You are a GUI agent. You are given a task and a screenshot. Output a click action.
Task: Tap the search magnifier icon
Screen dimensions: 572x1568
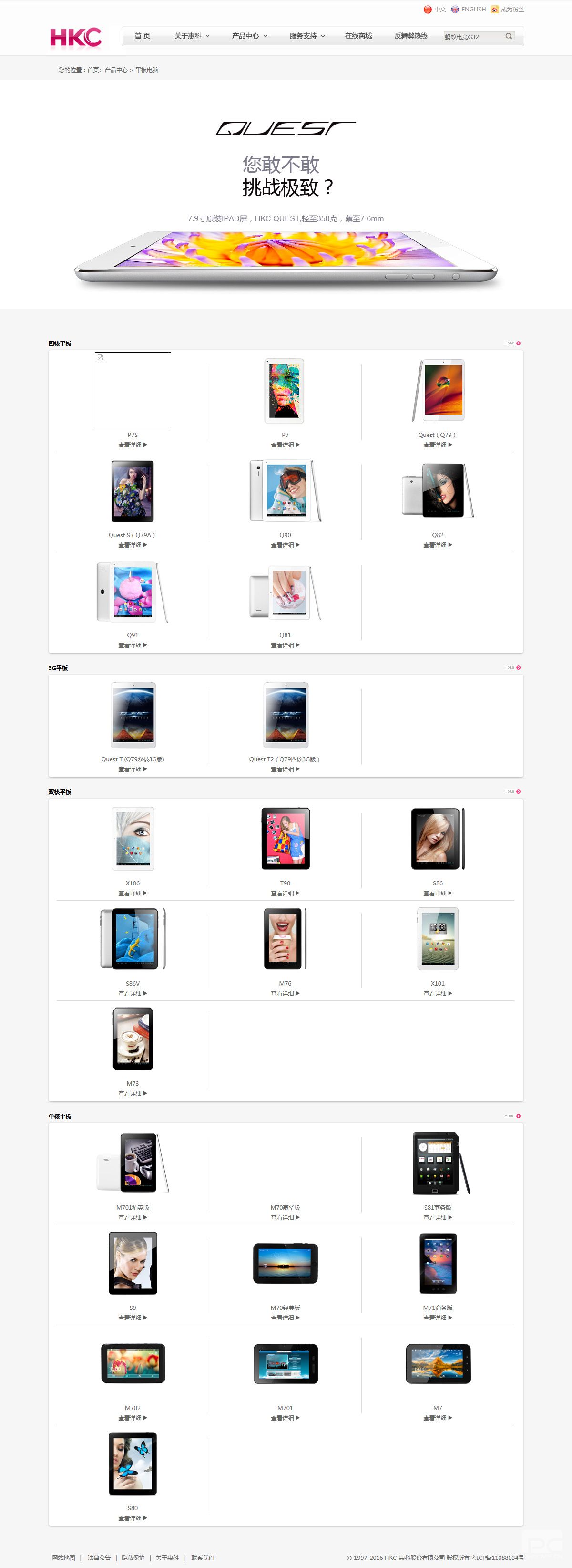click(x=509, y=37)
